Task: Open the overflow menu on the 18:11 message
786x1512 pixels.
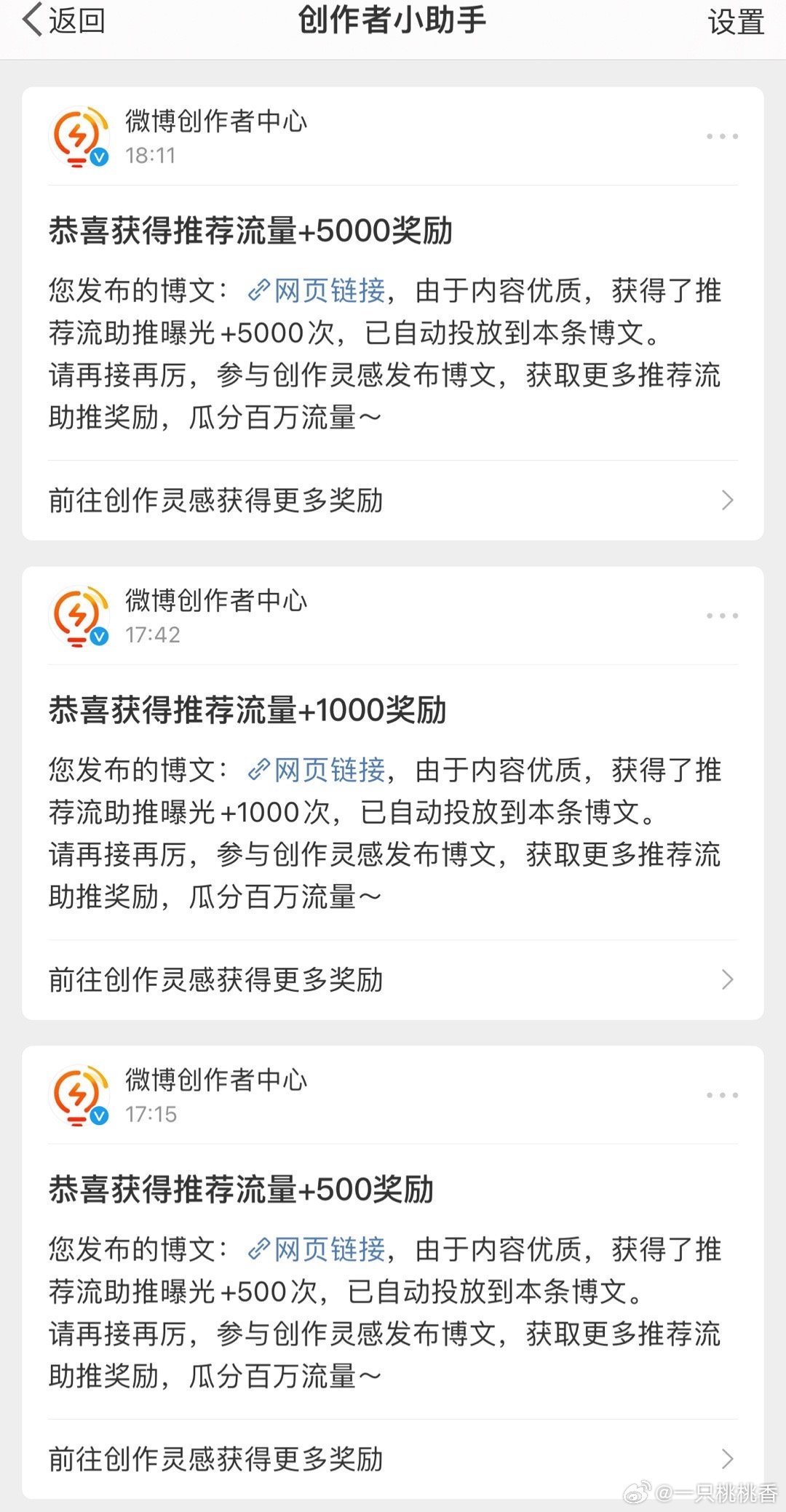Action: 722,136
